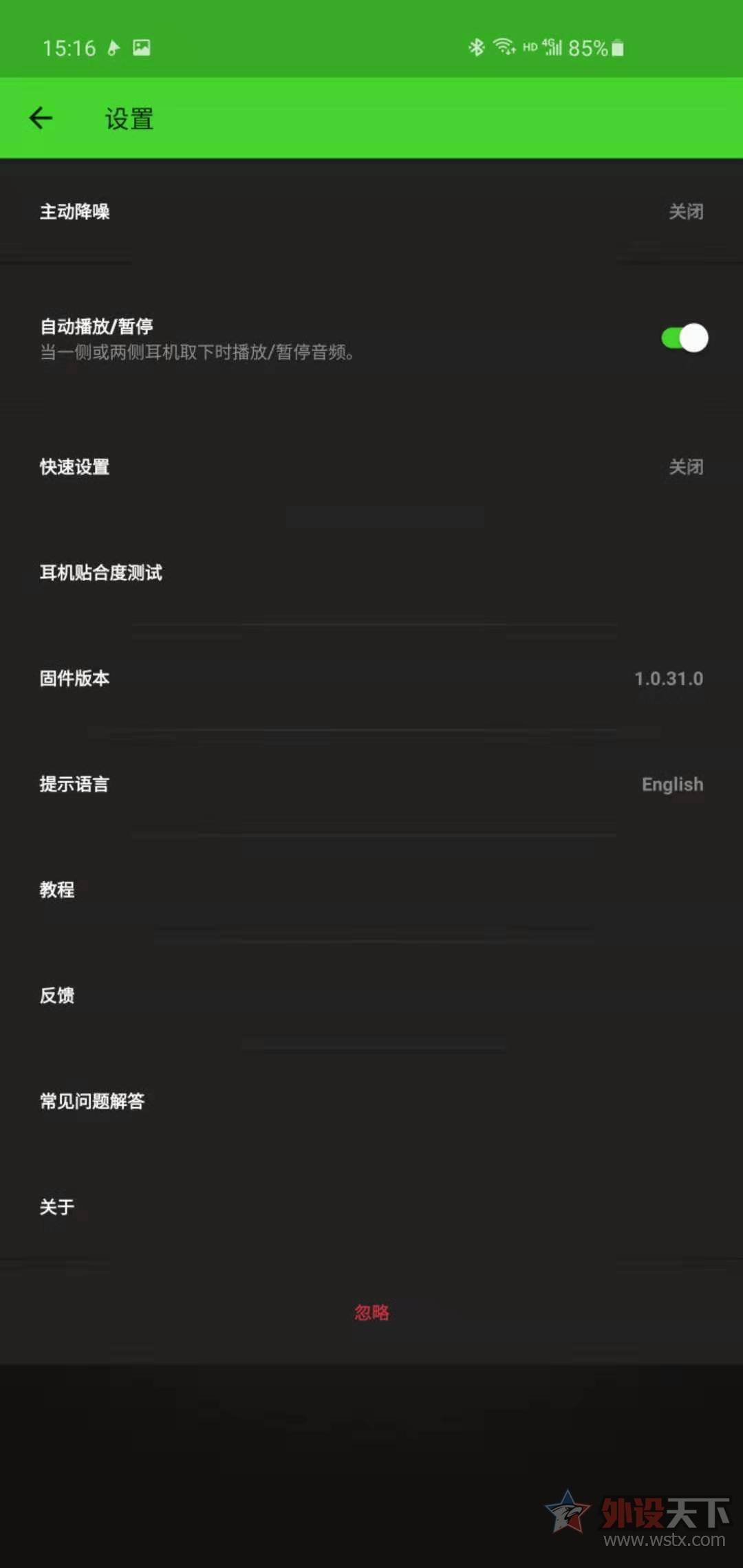Open the 主动降噪 setting
Viewport: 743px width, 1568px height.
pyautogui.click(x=371, y=212)
